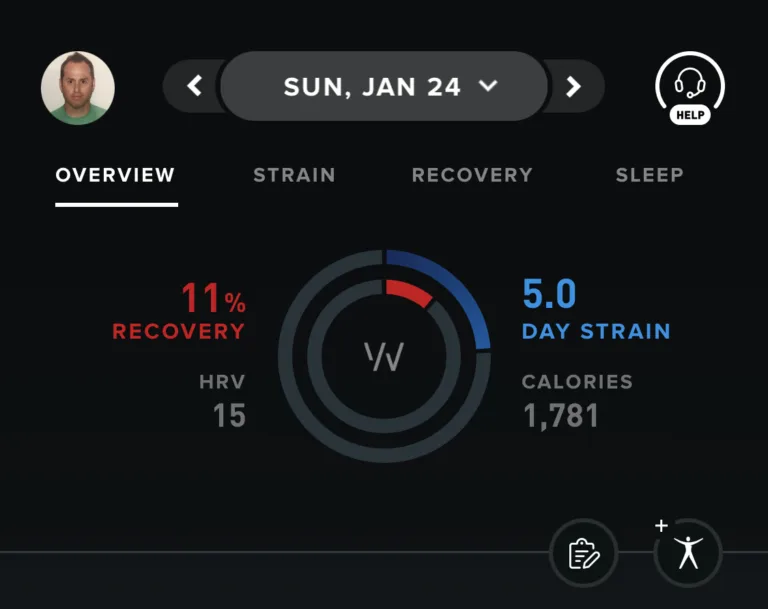Open the Help headset icon

click(x=690, y=88)
